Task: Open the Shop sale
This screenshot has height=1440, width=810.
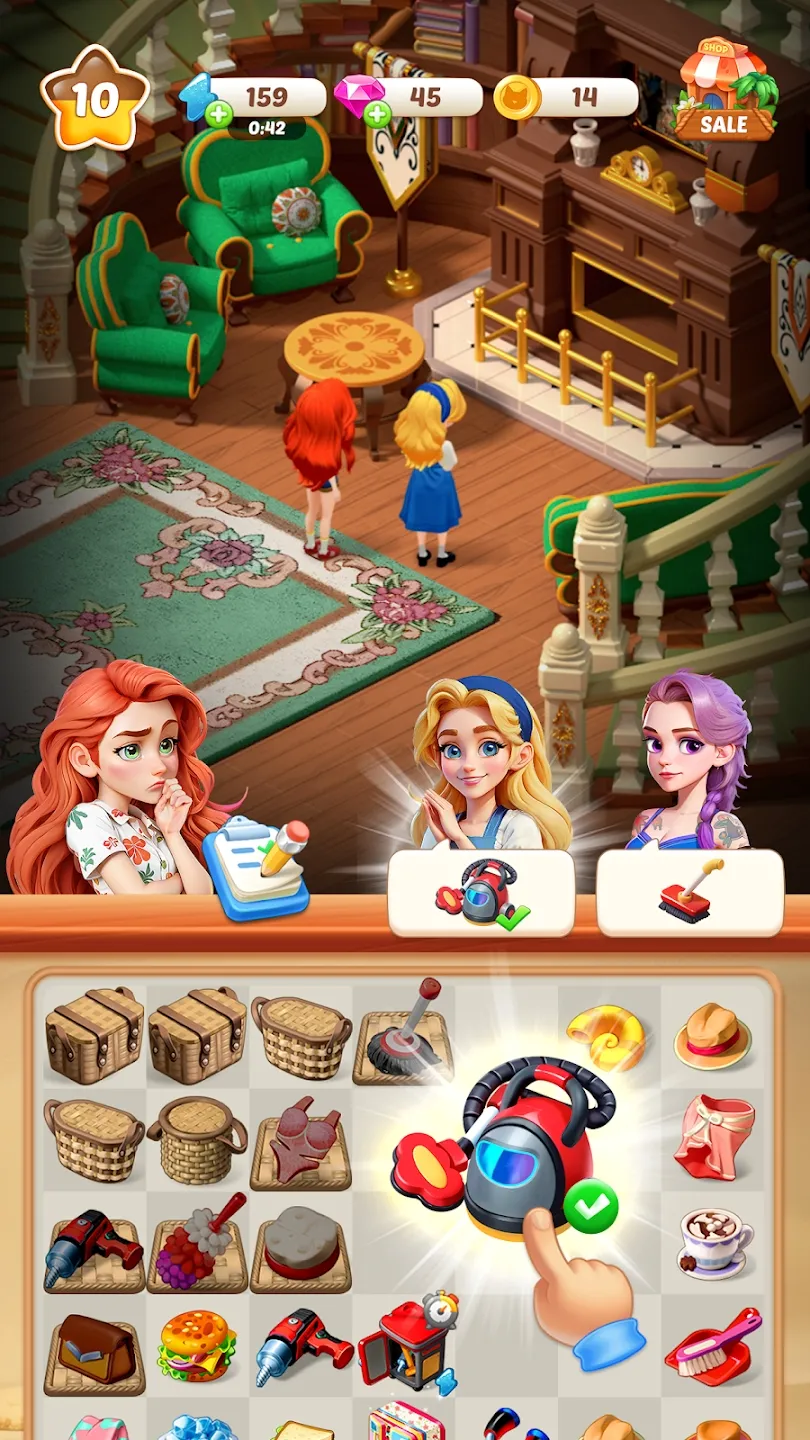Action: point(724,90)
